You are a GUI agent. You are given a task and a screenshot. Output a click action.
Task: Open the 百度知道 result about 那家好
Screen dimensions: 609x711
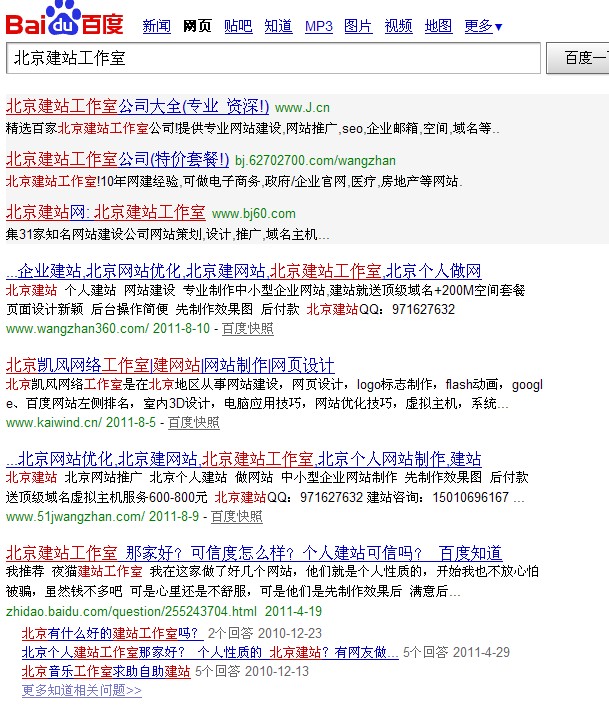(x=253, y=552)
